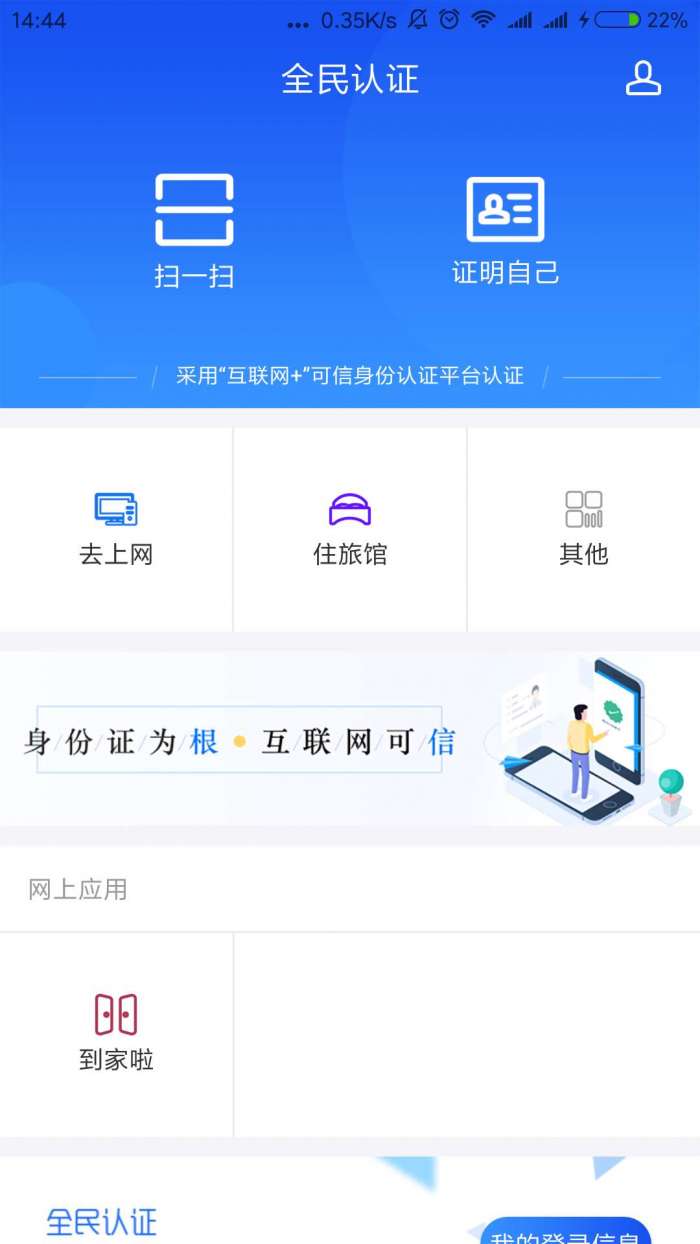This screenshot has height=1244, width=700.
Task: Launch the 到家啦 online app
Action: pos(116,1034)
